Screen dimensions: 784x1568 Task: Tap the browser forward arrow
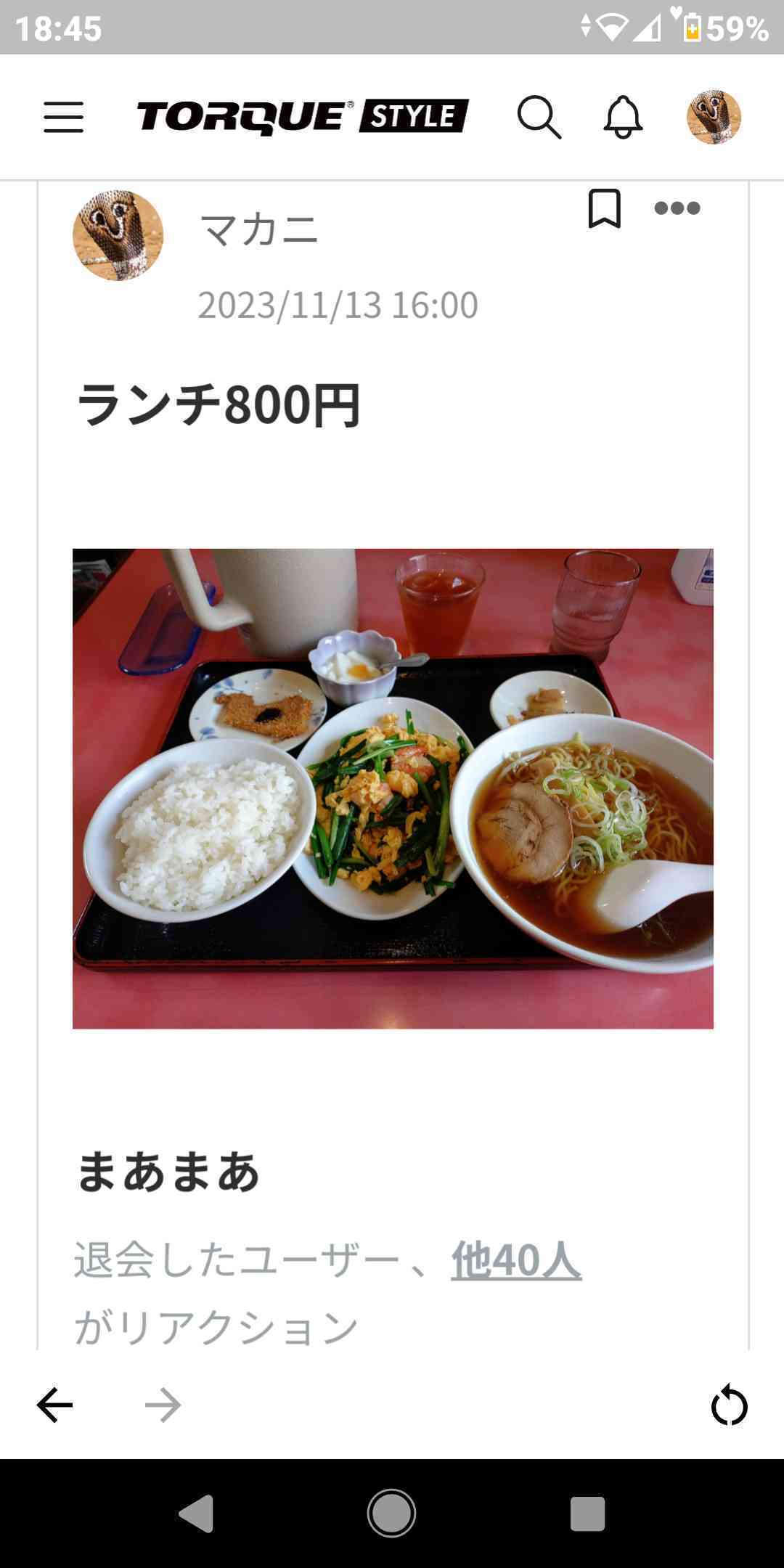(x=163, y=1405)
